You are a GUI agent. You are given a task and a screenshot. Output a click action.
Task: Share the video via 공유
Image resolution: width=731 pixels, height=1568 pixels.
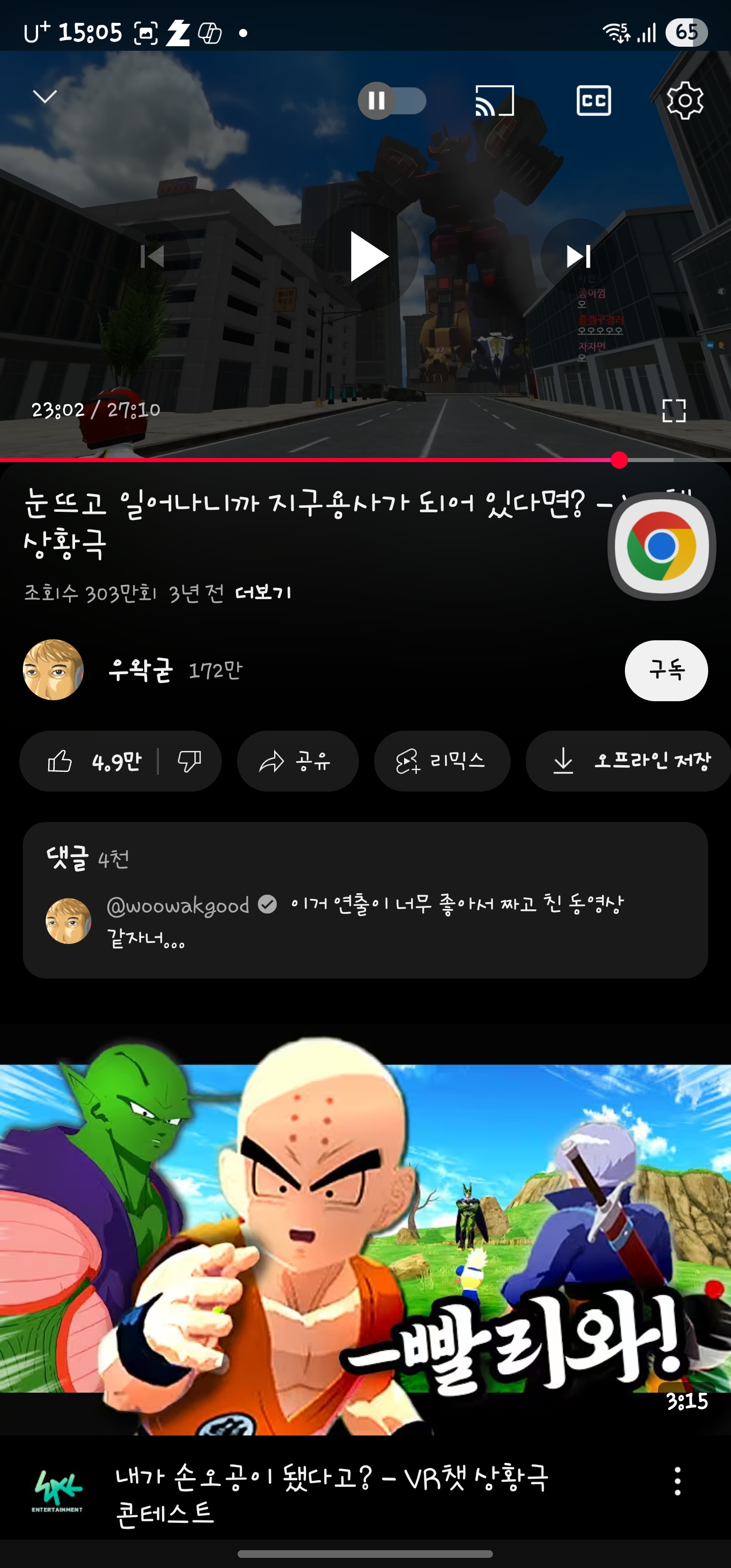click(x=297, y=761)
